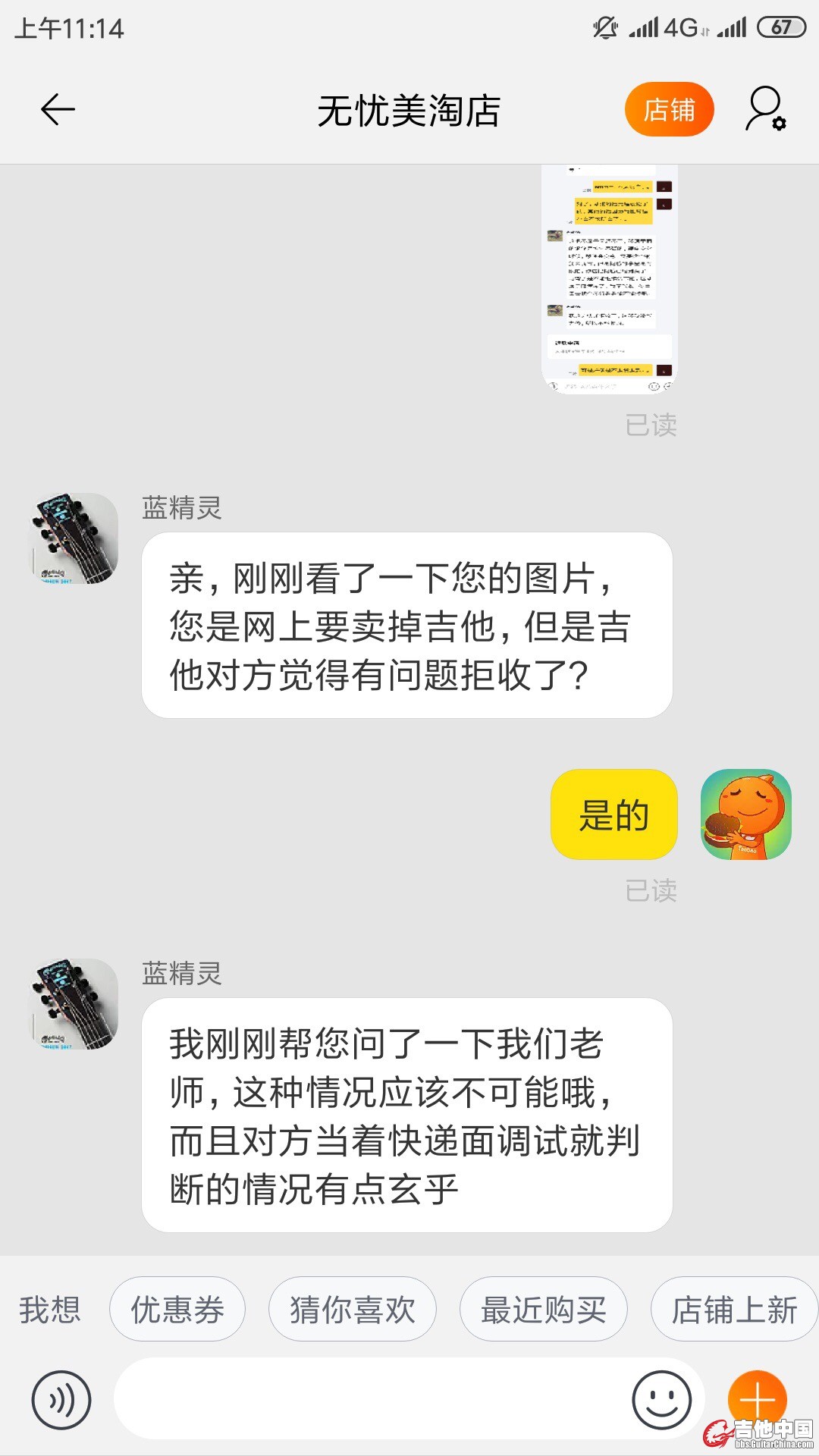Open chat contact settings icon
Image resolution: width=819 pixels, height=1456 pixels.
766,110
